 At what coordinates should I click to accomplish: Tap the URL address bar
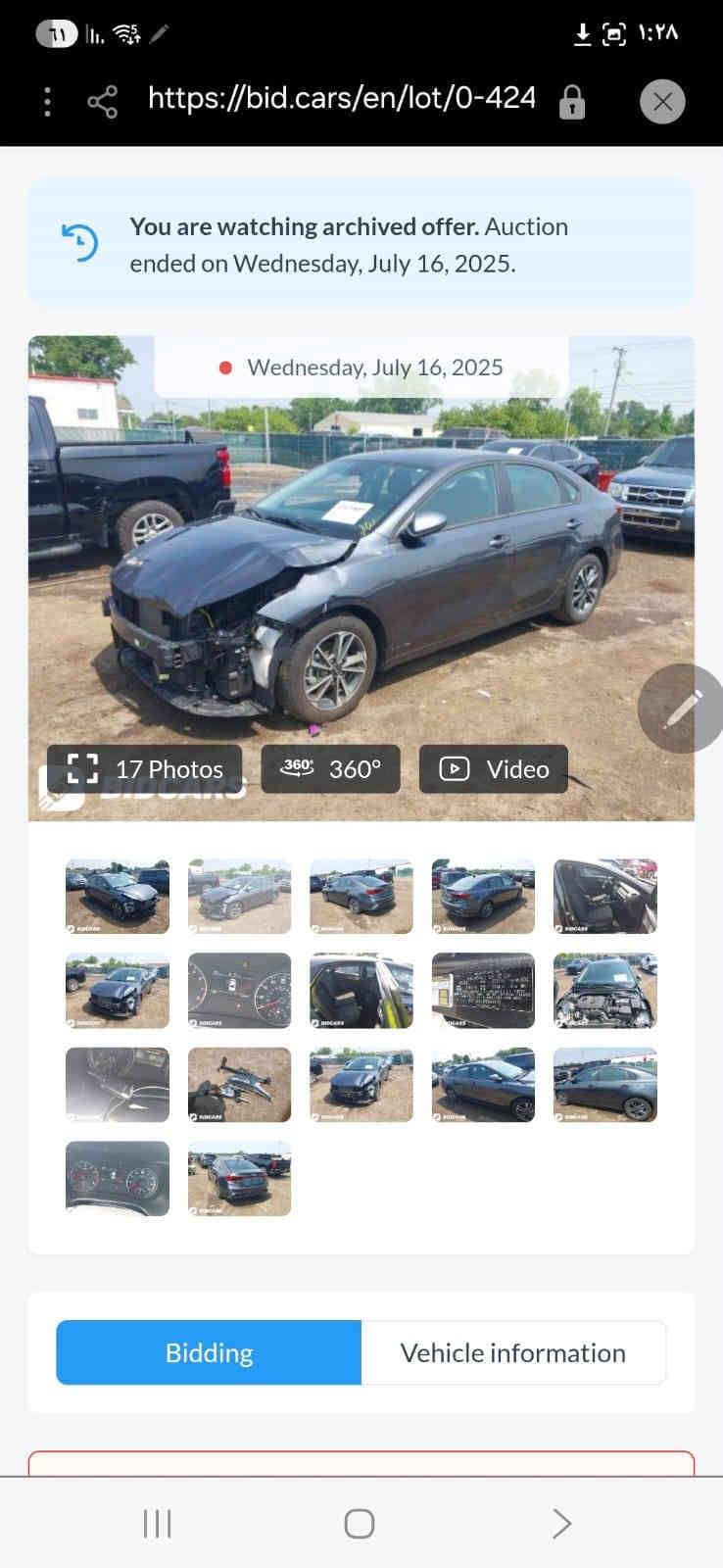point(341,99)
